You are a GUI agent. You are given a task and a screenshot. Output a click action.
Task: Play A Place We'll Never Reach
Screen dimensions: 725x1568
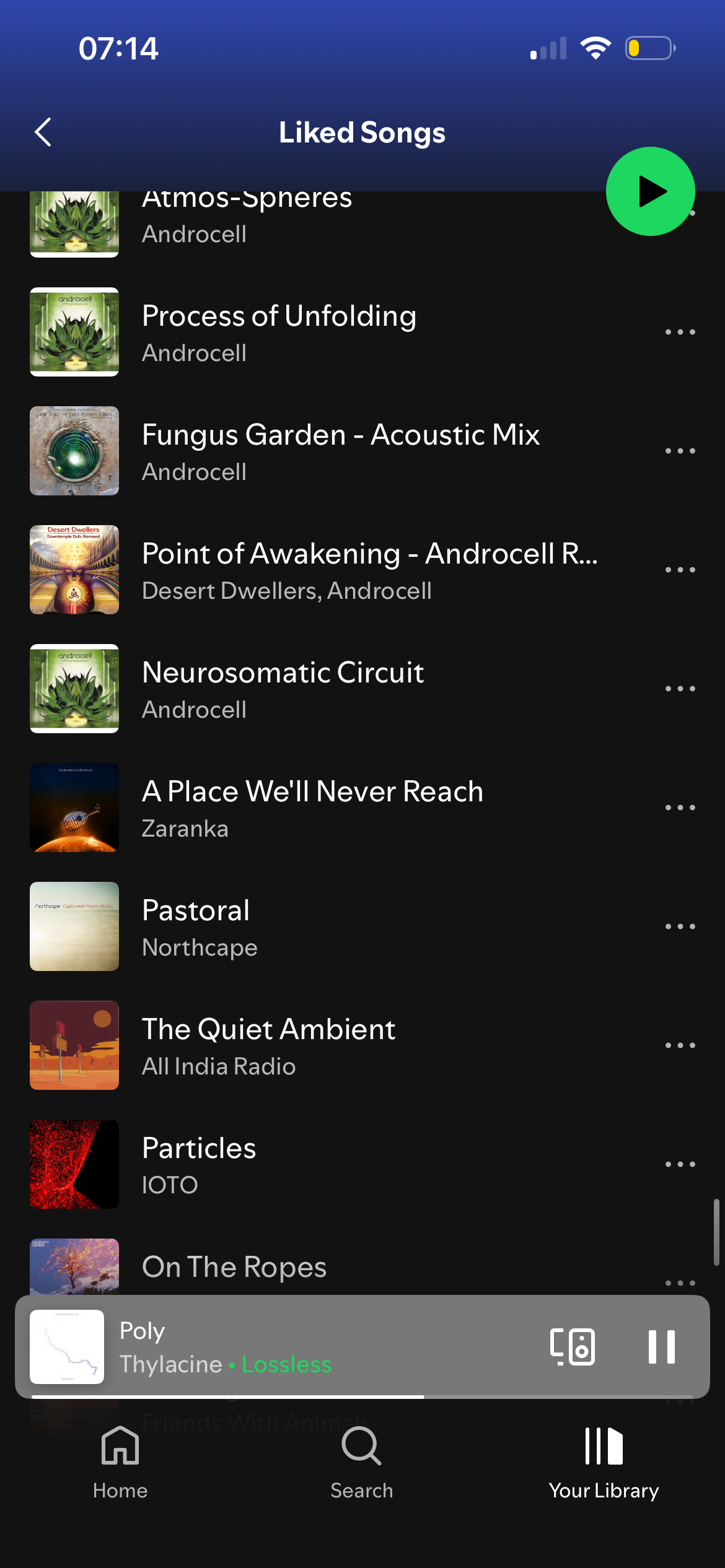312,808
